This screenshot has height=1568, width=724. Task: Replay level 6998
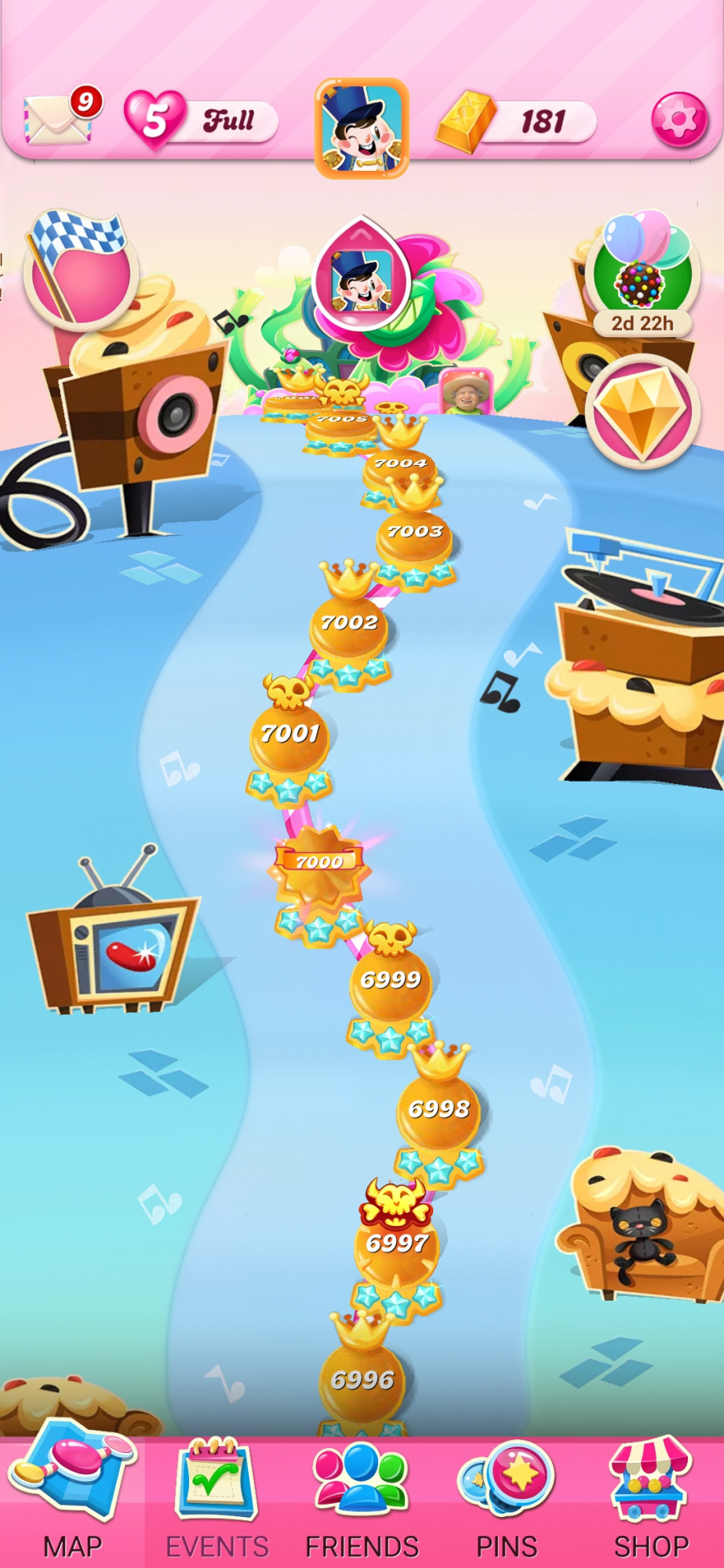coord(438,1112)
